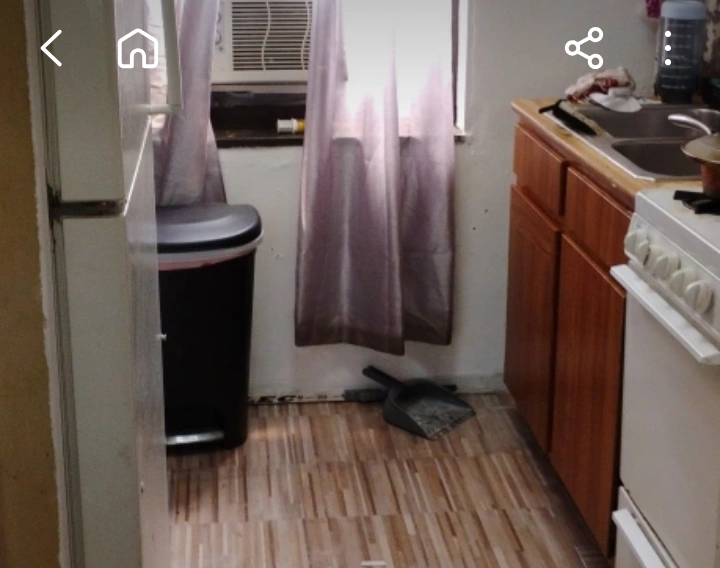This screenshot has width=720, height=568.
Task: Share this photo
Action: [584, 48]
